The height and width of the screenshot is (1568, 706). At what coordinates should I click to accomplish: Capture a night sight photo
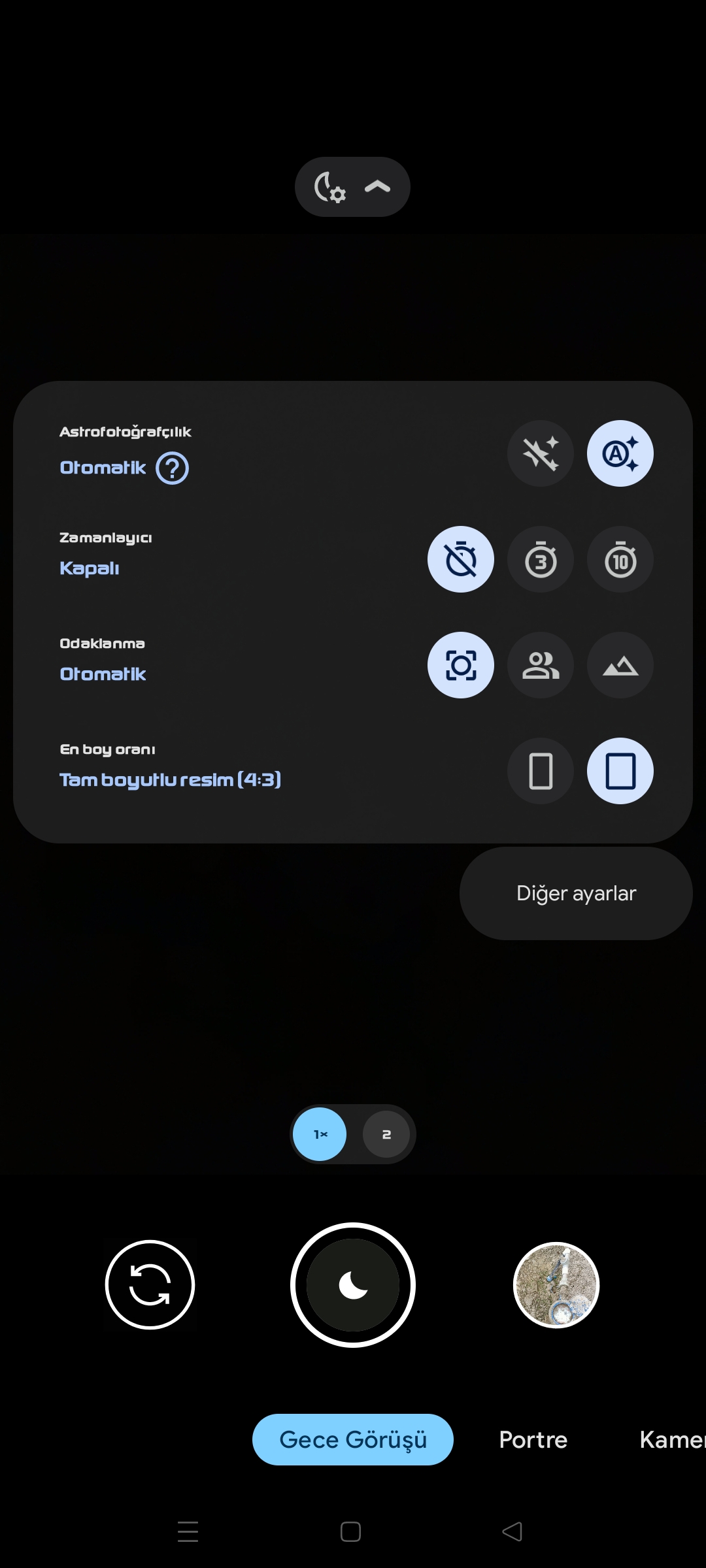point(353,1284)
